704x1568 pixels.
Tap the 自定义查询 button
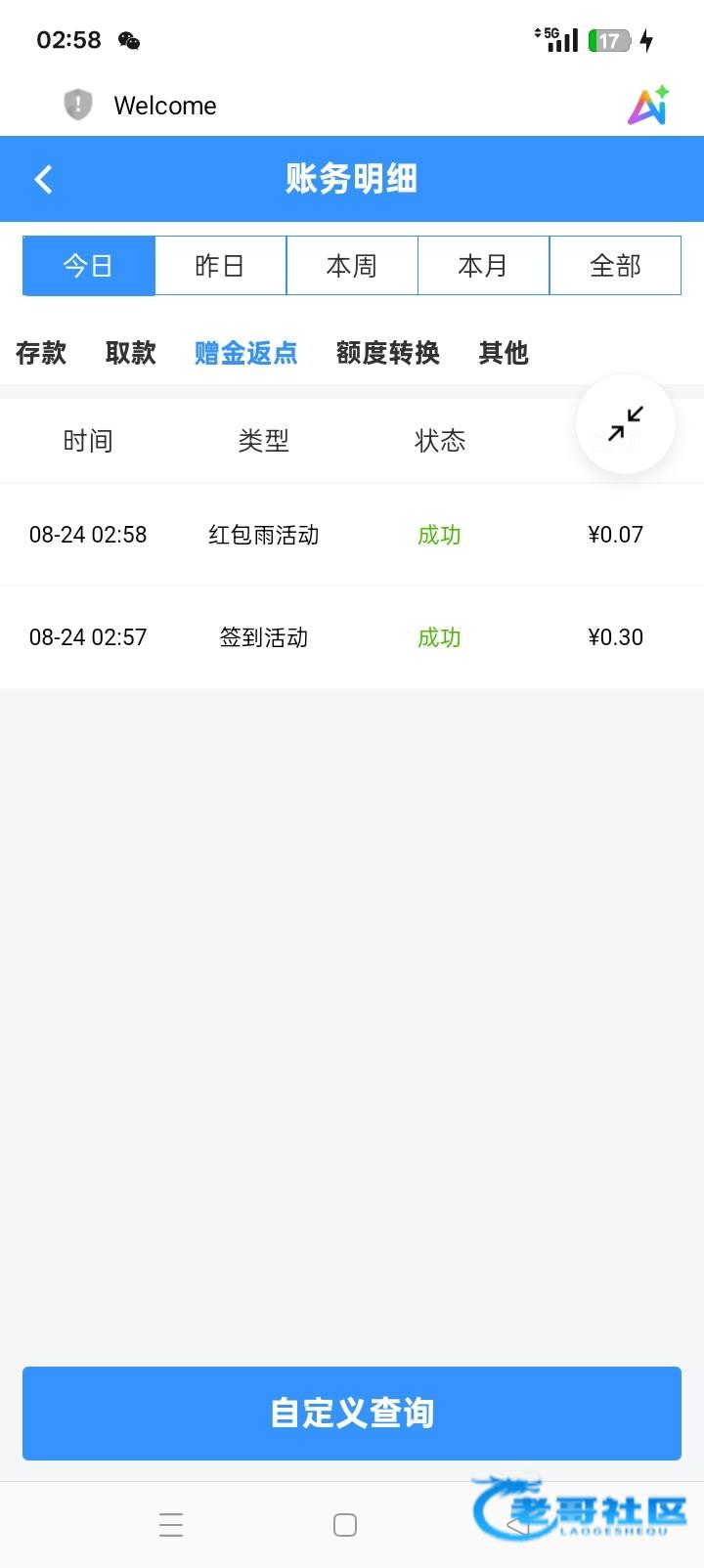coord(352,1414)
